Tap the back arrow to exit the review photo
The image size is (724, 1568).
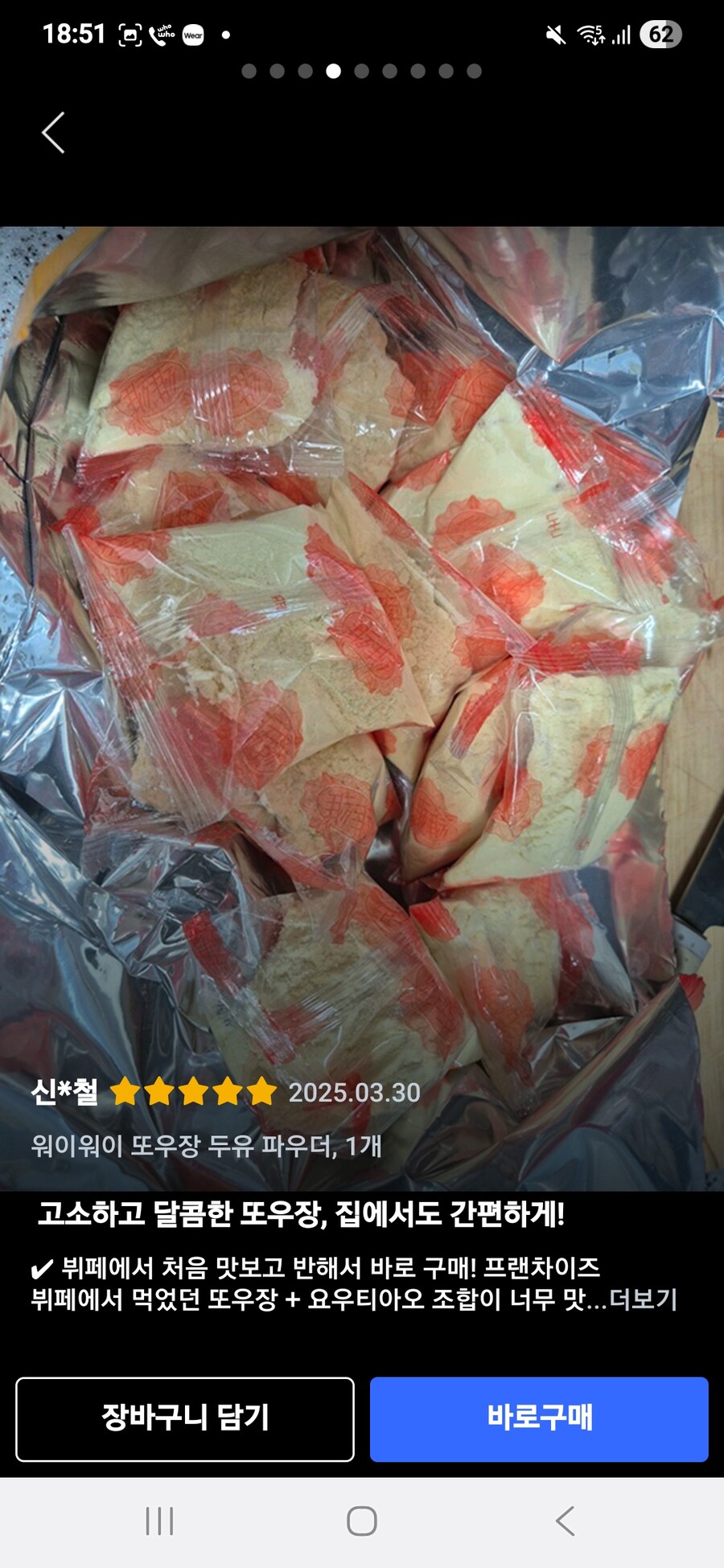point(51,132)
